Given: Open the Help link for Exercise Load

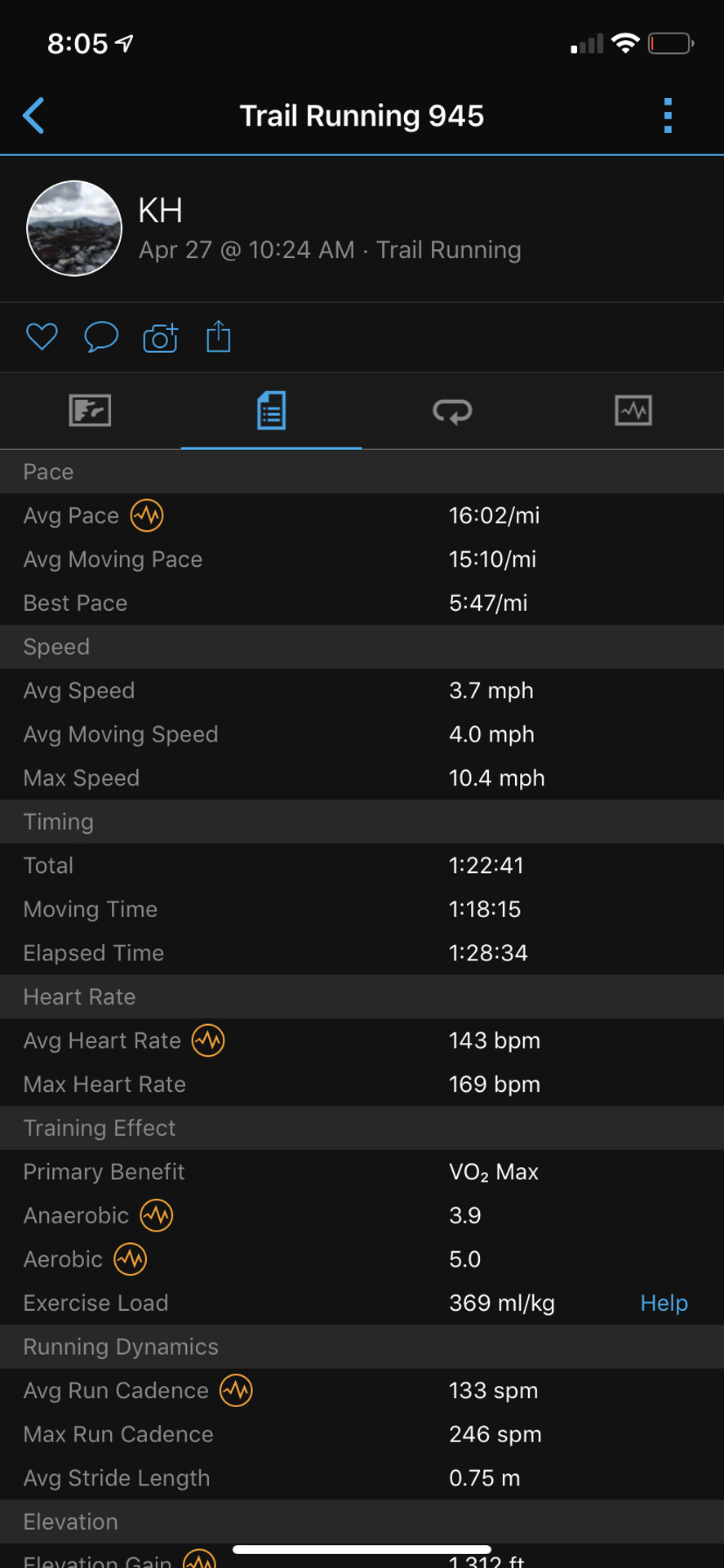Looking at the screenshot, I should click(664, 1303).
